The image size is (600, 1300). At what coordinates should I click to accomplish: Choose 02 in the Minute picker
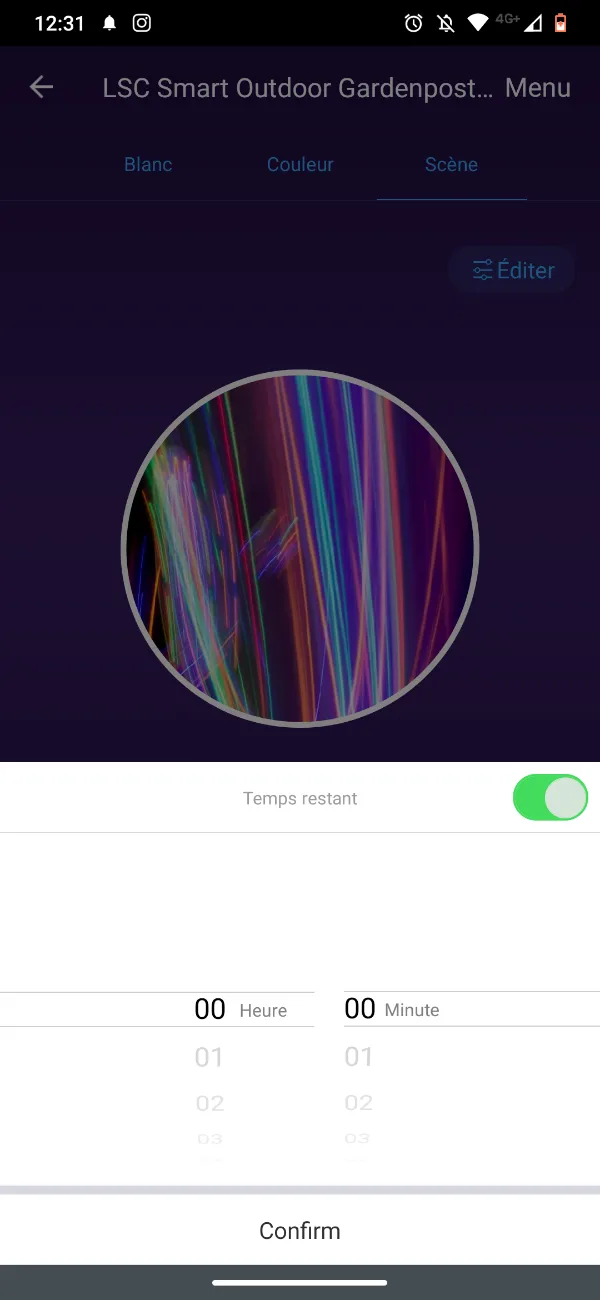[359, 1104]
